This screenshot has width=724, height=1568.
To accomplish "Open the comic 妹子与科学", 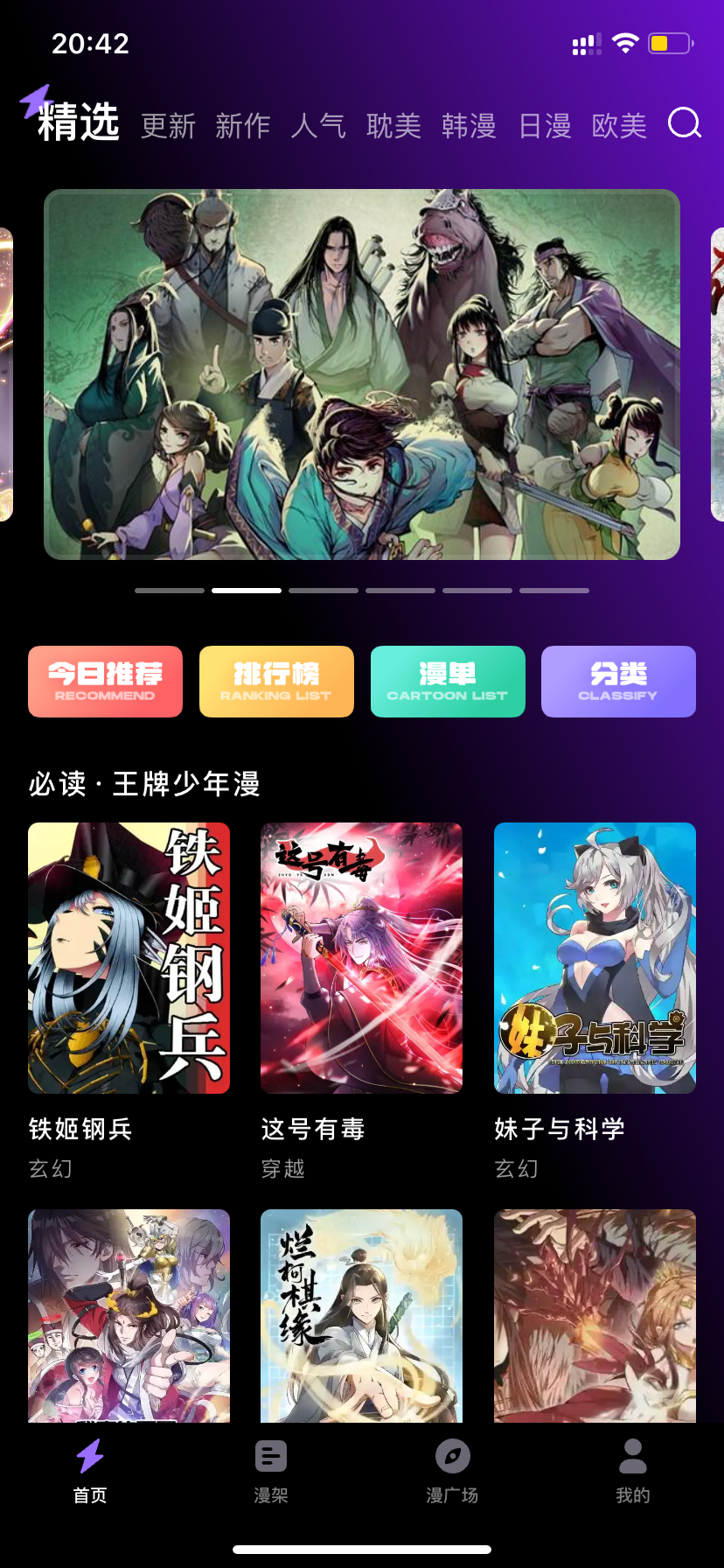I will [595, 958].
